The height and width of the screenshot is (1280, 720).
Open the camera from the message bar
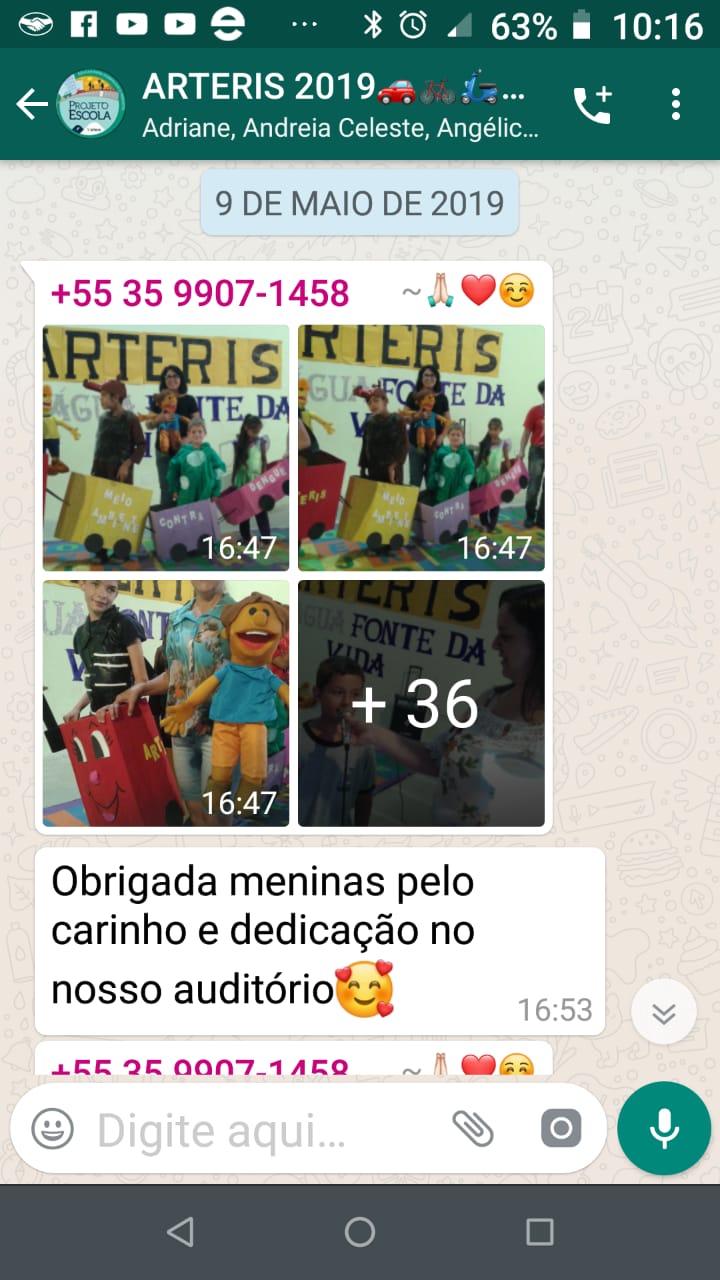click(560, 1130)
